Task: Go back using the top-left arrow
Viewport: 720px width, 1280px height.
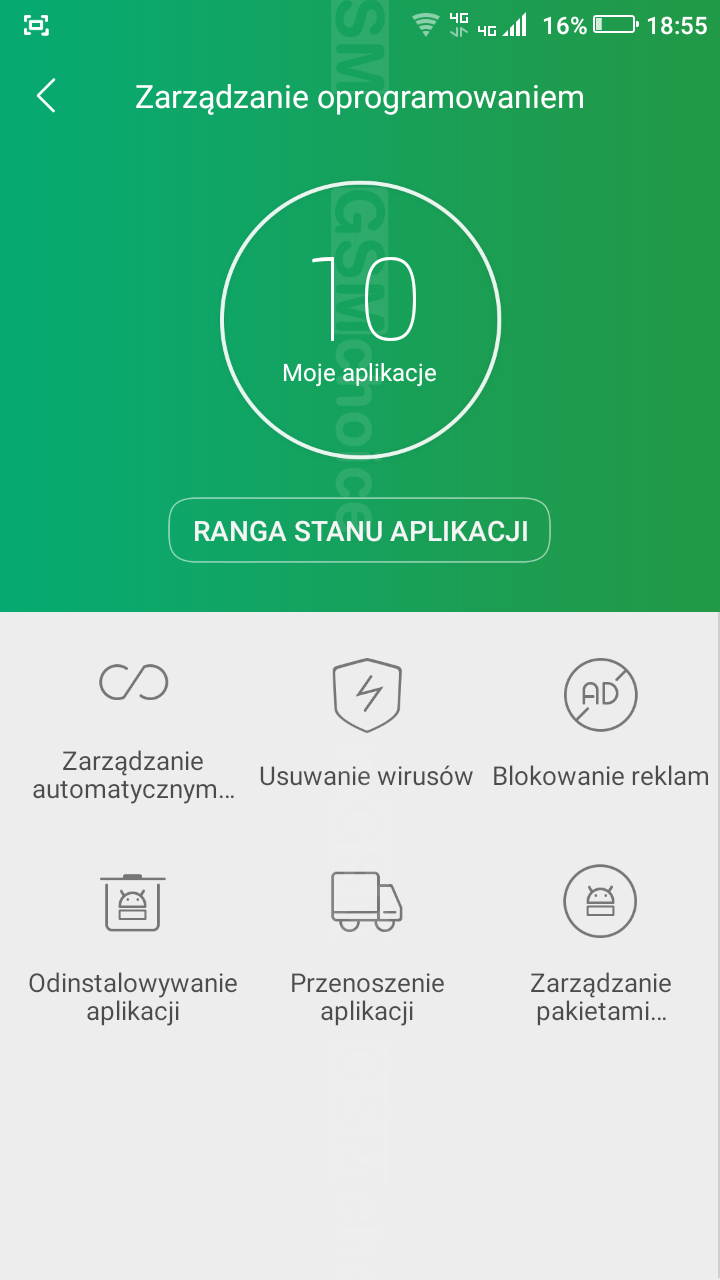Action: (x=46, y=96)
